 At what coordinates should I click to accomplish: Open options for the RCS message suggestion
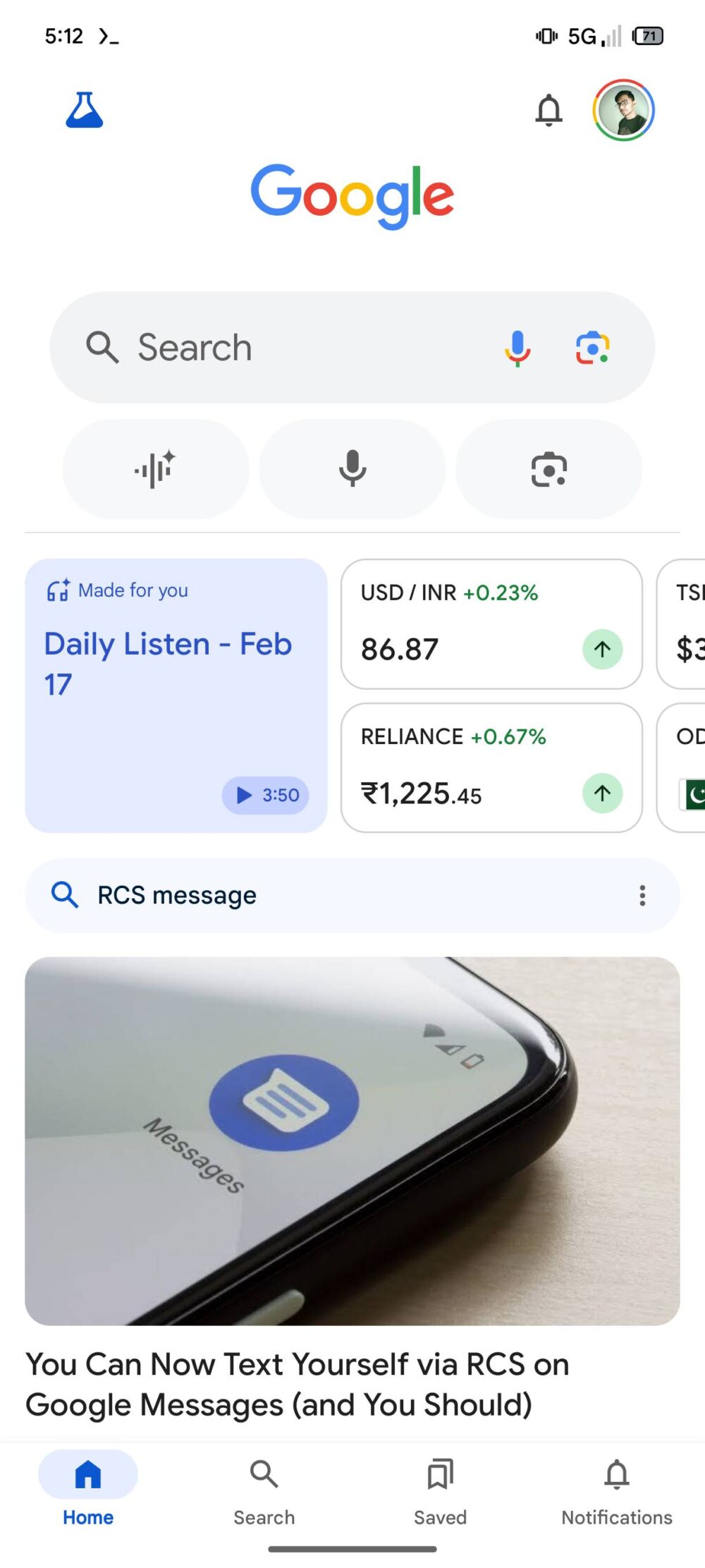point(642,895)
